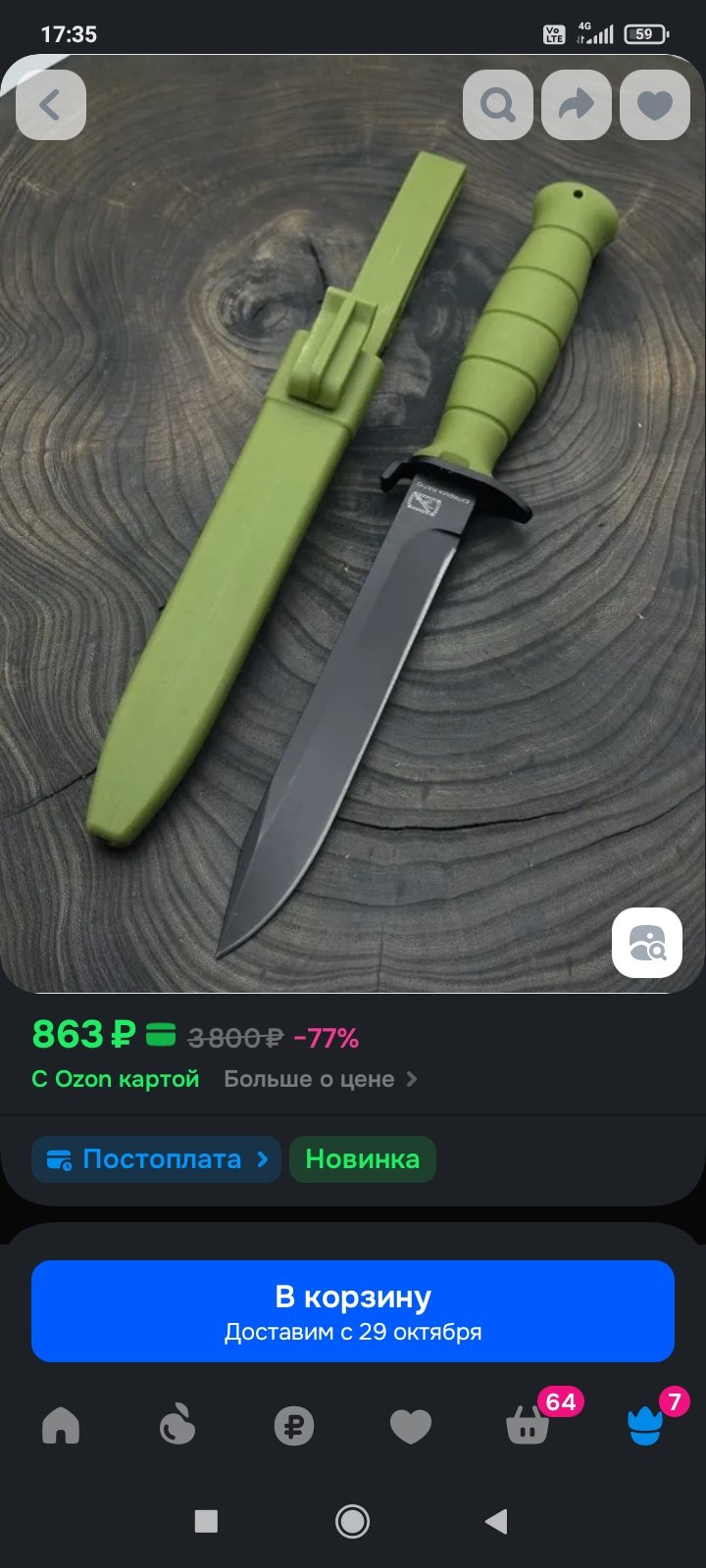The width and height of the screenshot is (706, 1568).
Task: Add item with "В корзину" button
Action: point(353,1311)
